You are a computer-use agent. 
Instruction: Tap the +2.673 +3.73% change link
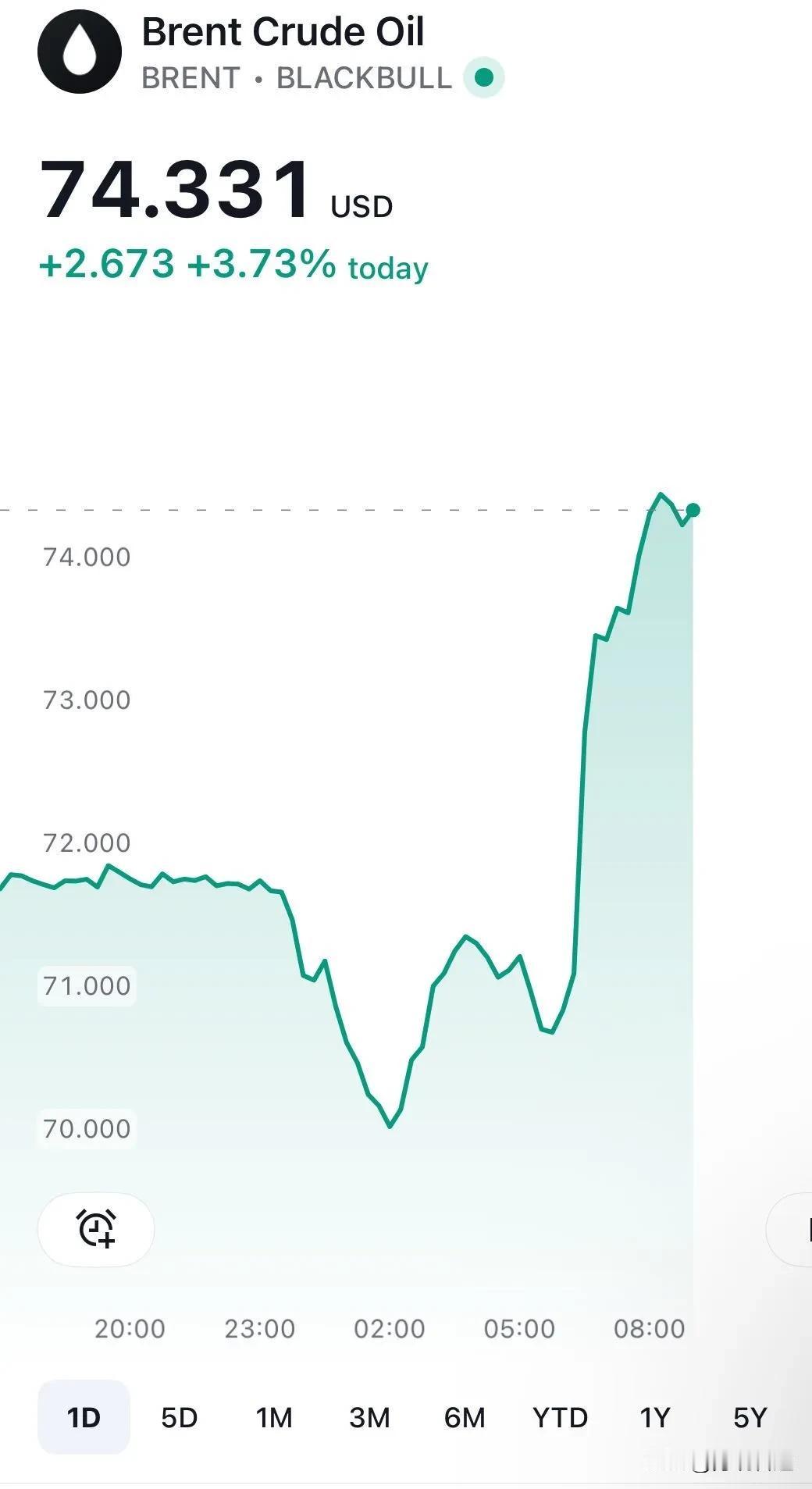click(233, 265)
